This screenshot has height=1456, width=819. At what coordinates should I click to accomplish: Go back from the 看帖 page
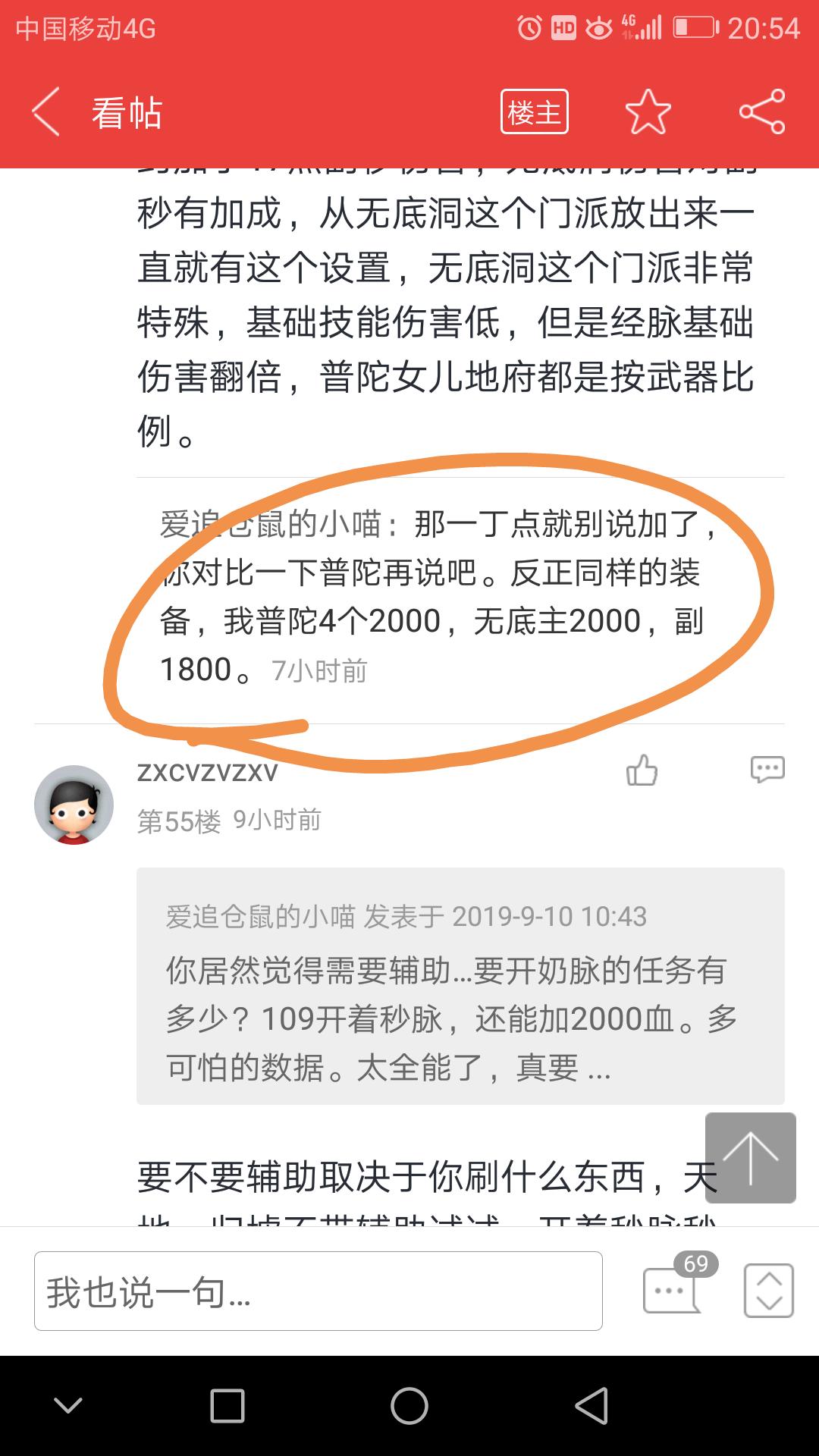click(x=47, y=112)
